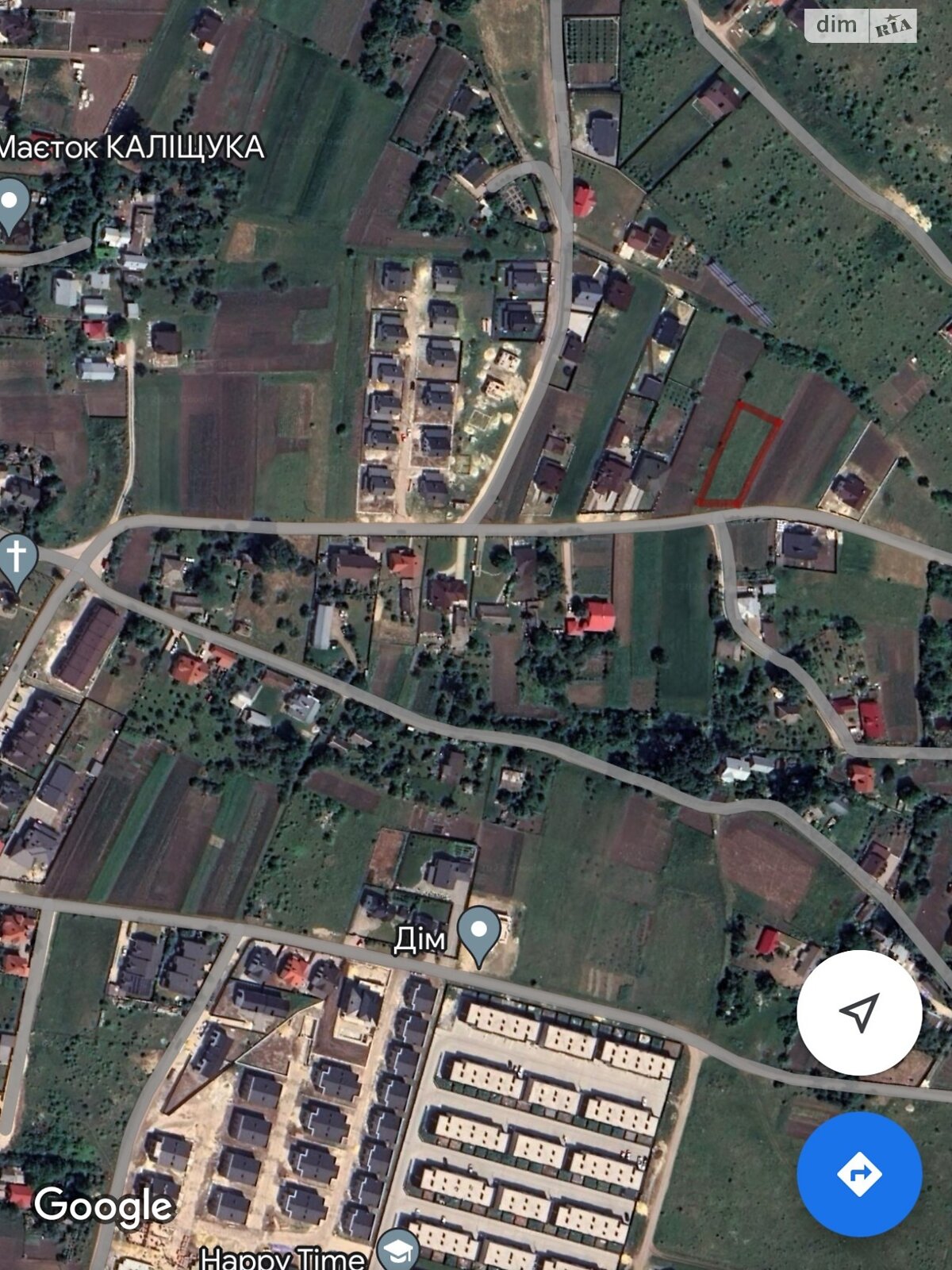Image resolution: width=952 pixels, height=1270 pixels.
Task: Start directions with the blue button
Action: pos(859,1174)
